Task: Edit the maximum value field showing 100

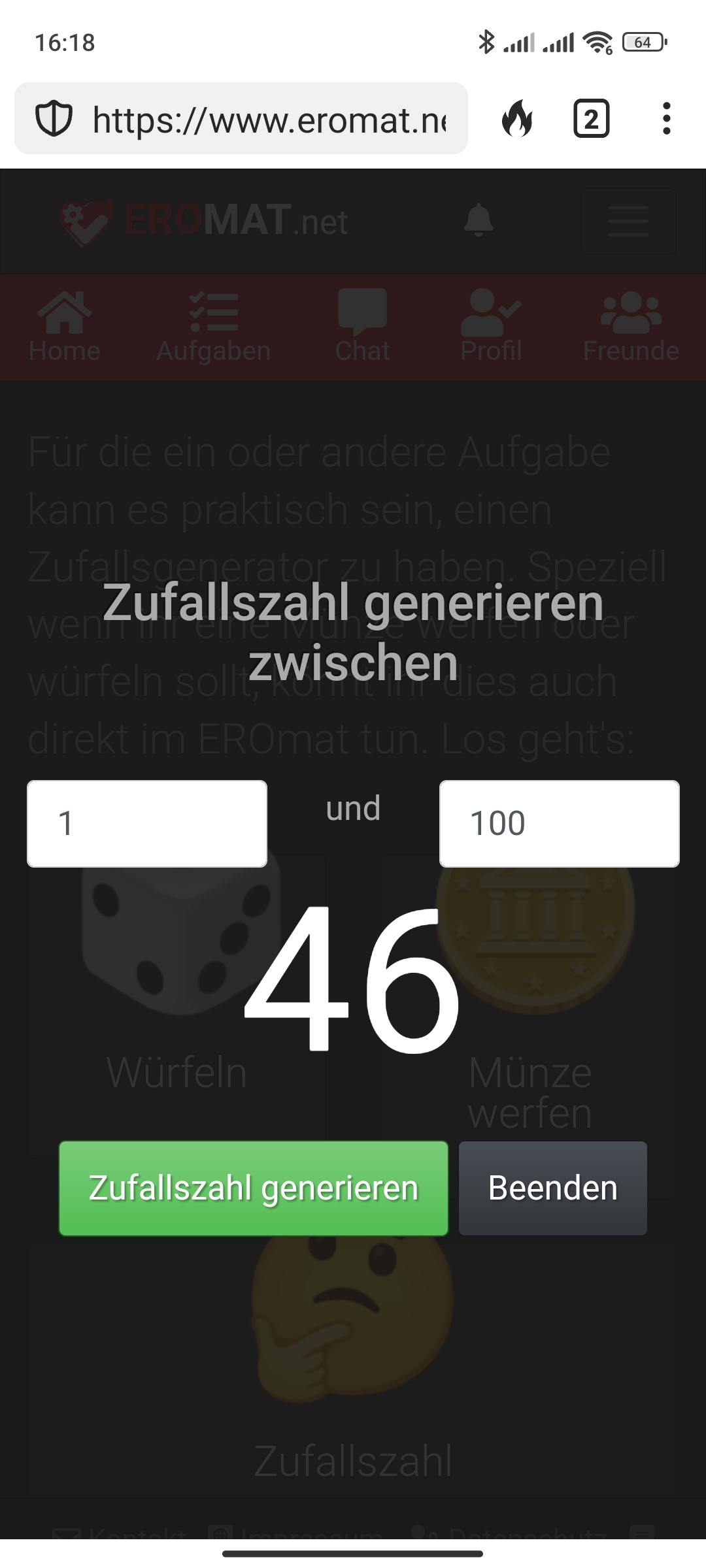Action: click(560, 823)
